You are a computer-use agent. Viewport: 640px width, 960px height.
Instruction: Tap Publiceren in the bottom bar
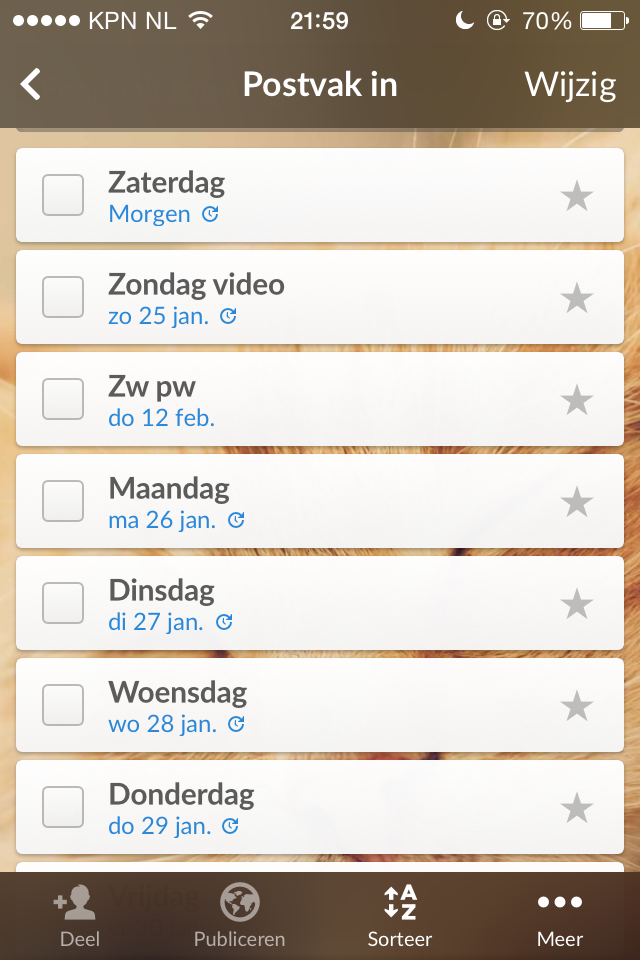pos(239,917)
